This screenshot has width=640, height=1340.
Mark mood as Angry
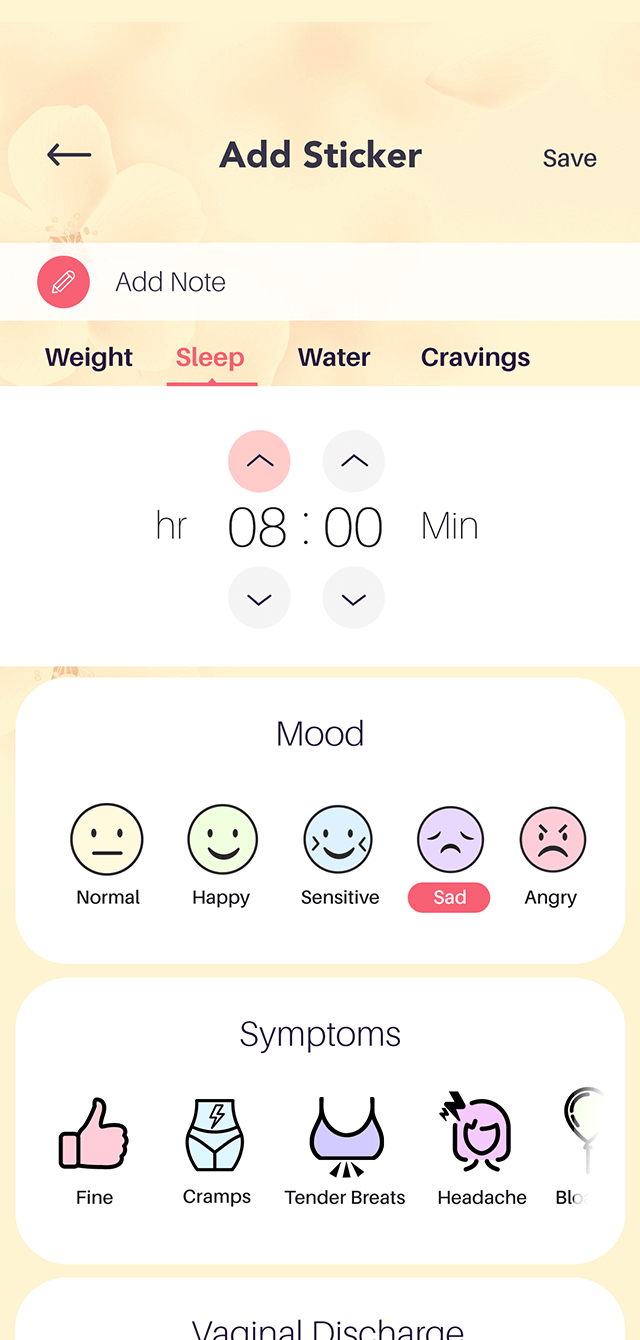(552, 855)
